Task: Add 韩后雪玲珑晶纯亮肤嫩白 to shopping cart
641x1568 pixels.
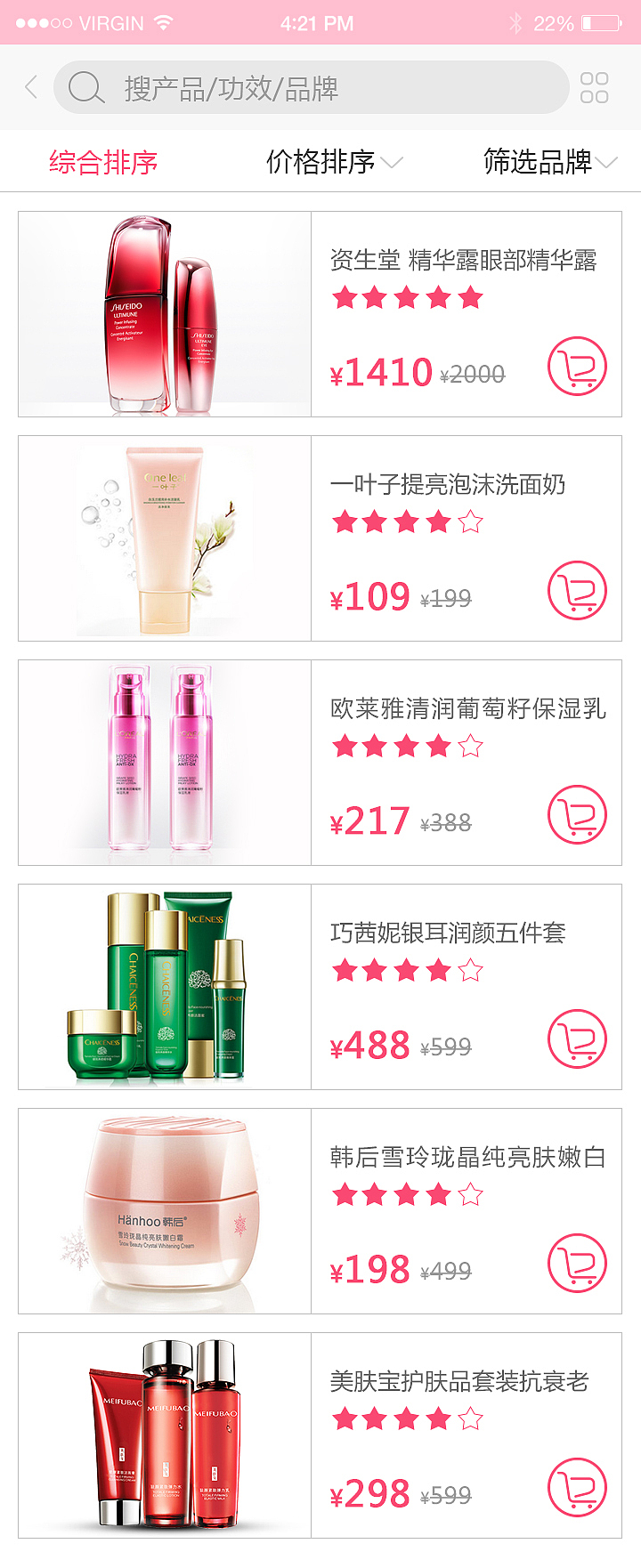Action: (x=577, y=1263)
